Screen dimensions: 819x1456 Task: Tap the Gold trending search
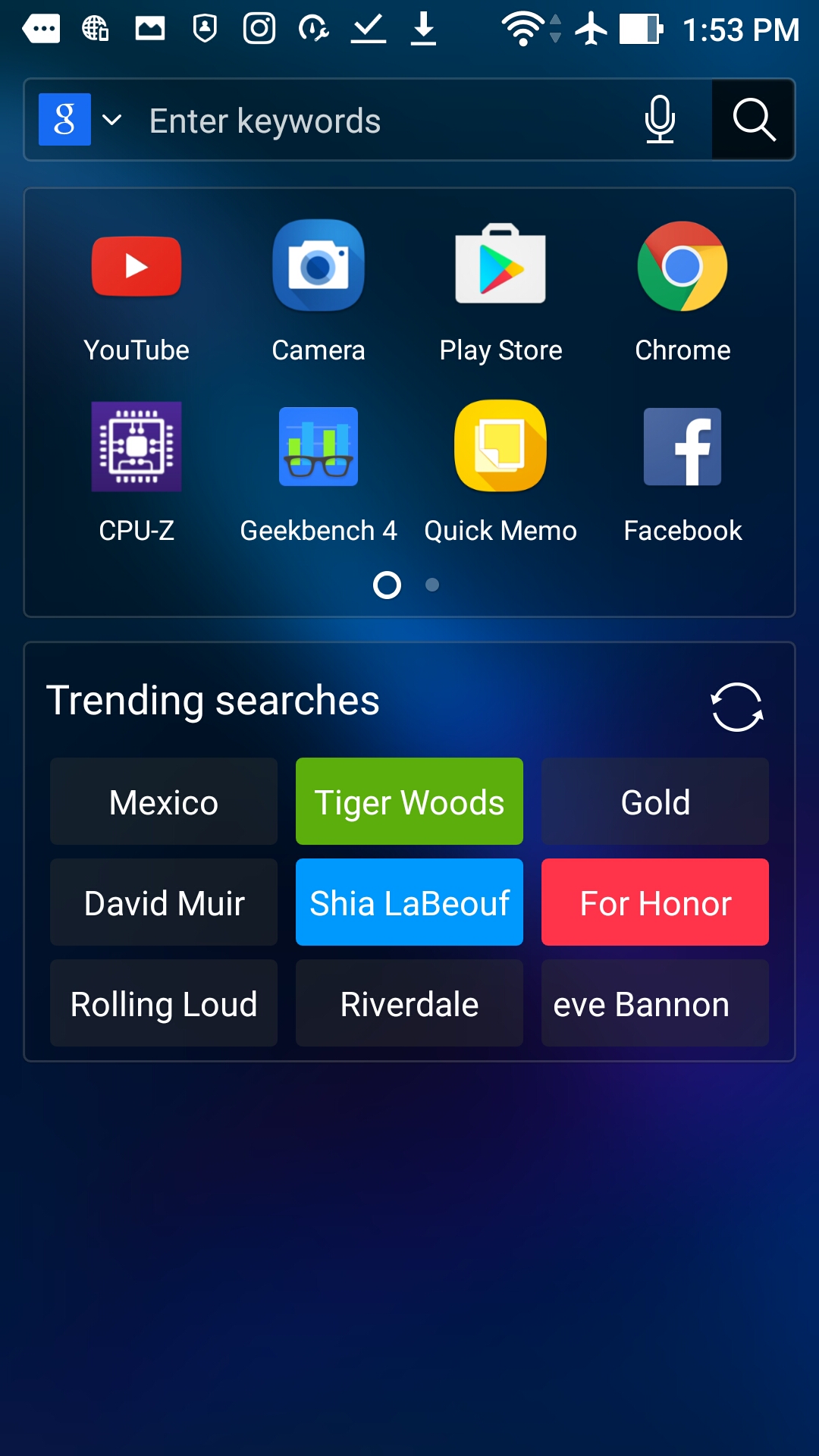click(x=655, y=802)
